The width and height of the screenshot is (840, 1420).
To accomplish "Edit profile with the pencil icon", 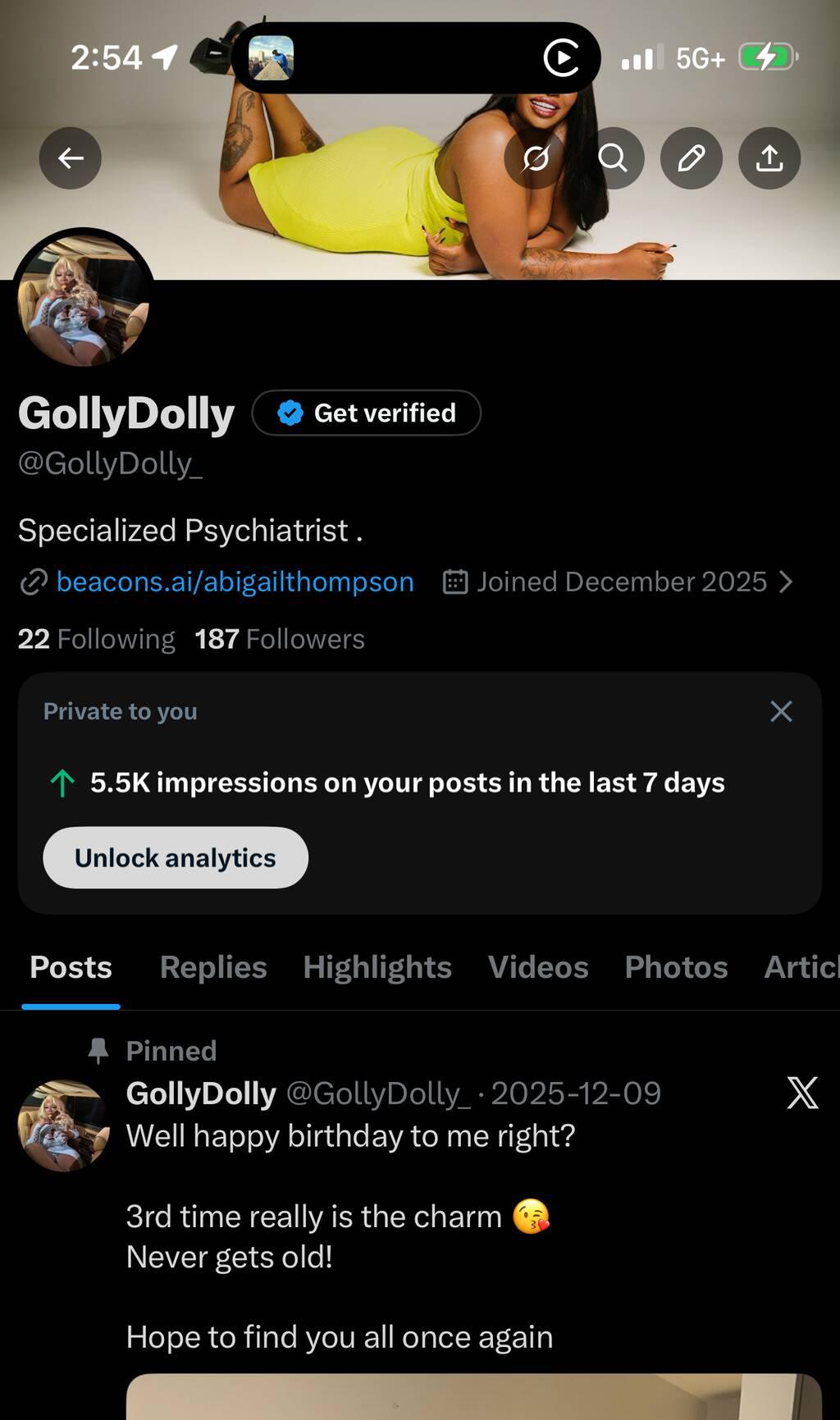I will pyautogui.click(x=692, y=158).
